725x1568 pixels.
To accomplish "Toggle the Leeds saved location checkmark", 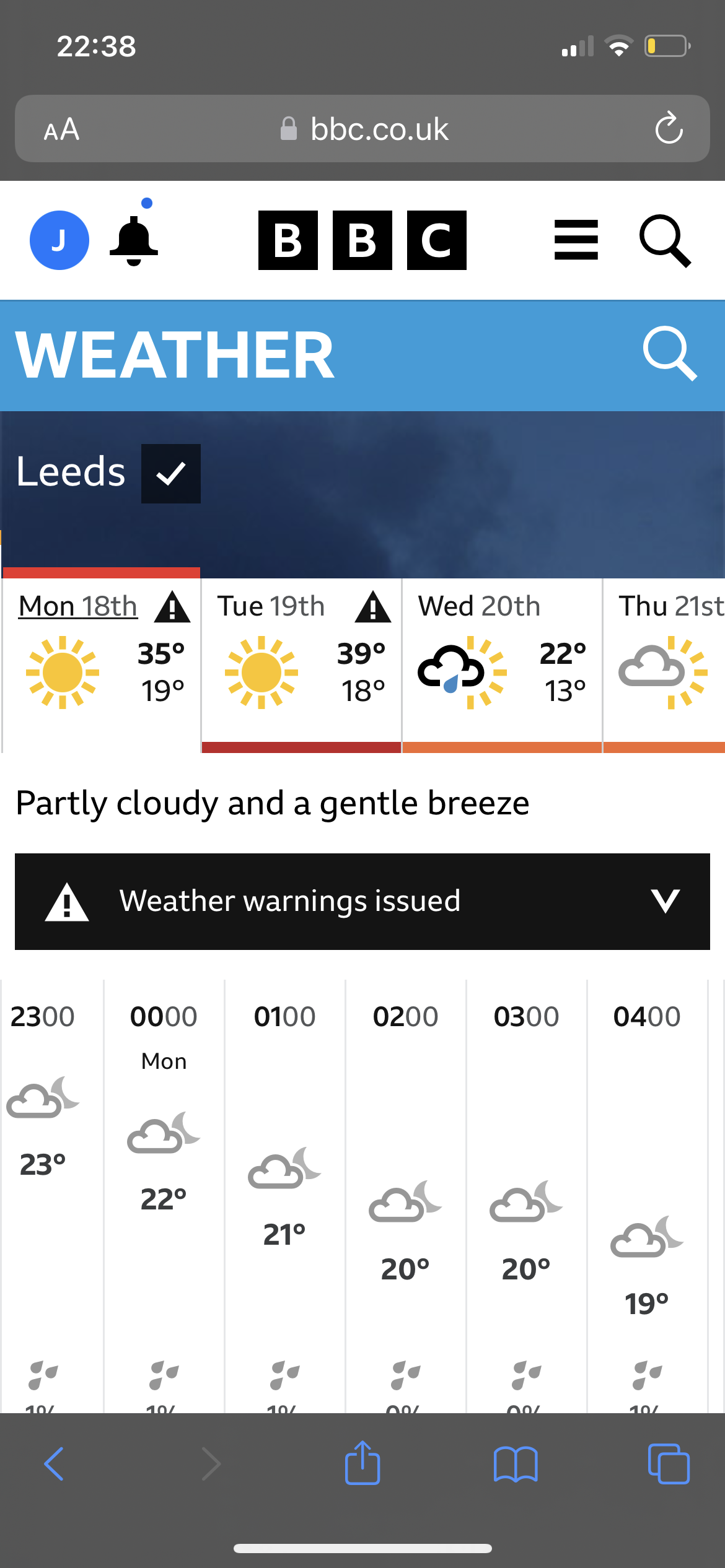I will pos(171,474).
